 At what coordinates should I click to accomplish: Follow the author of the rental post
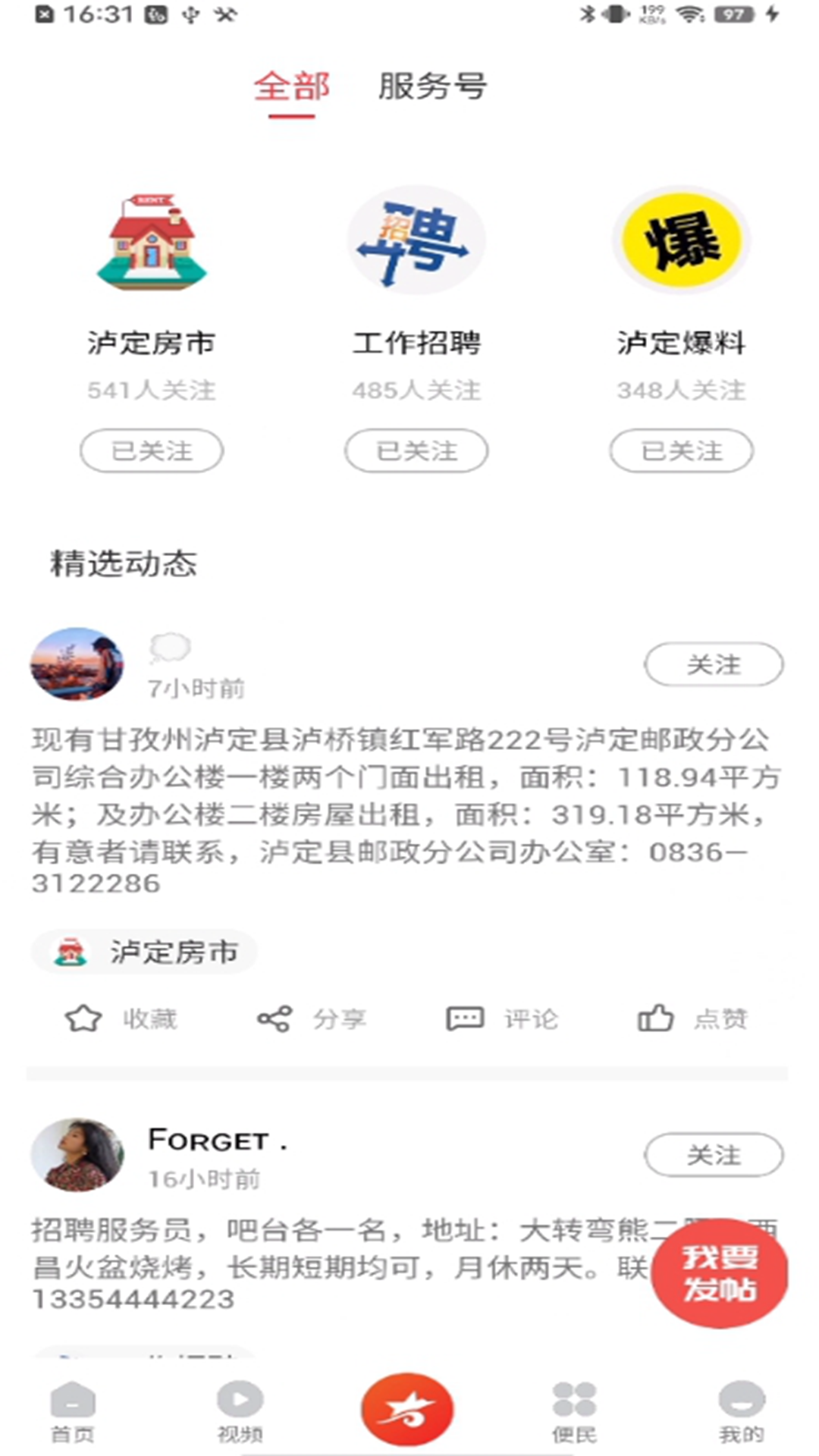(714, 665)
